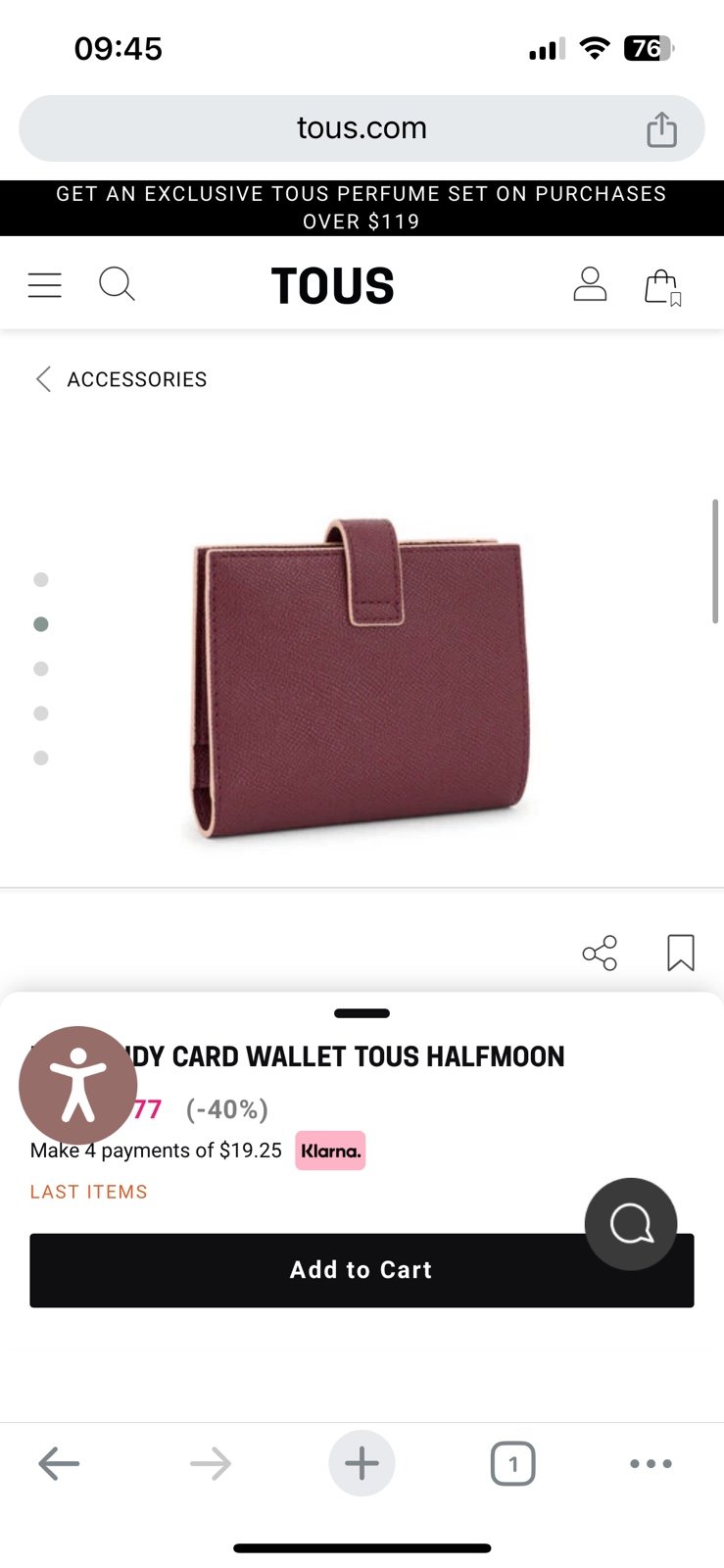Add the card wallet to cart

(362, 1270)
